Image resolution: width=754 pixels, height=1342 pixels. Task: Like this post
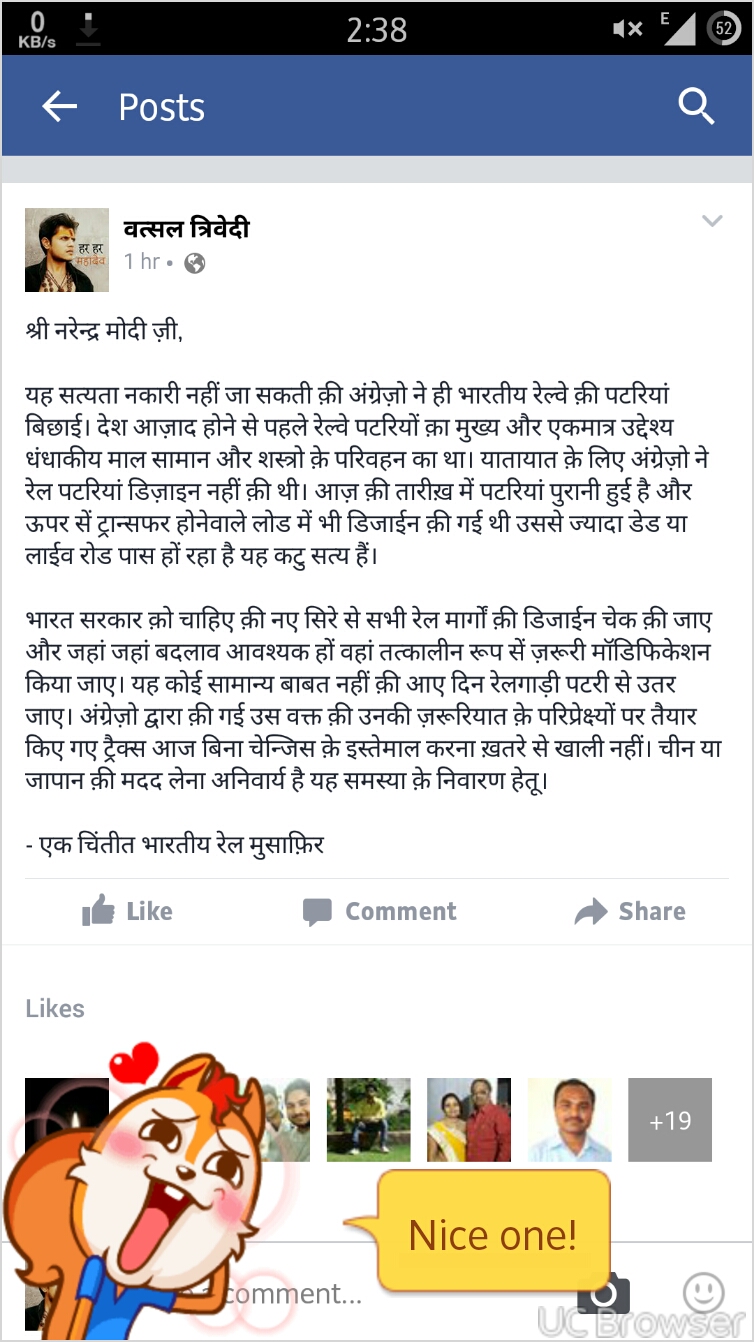127,911
